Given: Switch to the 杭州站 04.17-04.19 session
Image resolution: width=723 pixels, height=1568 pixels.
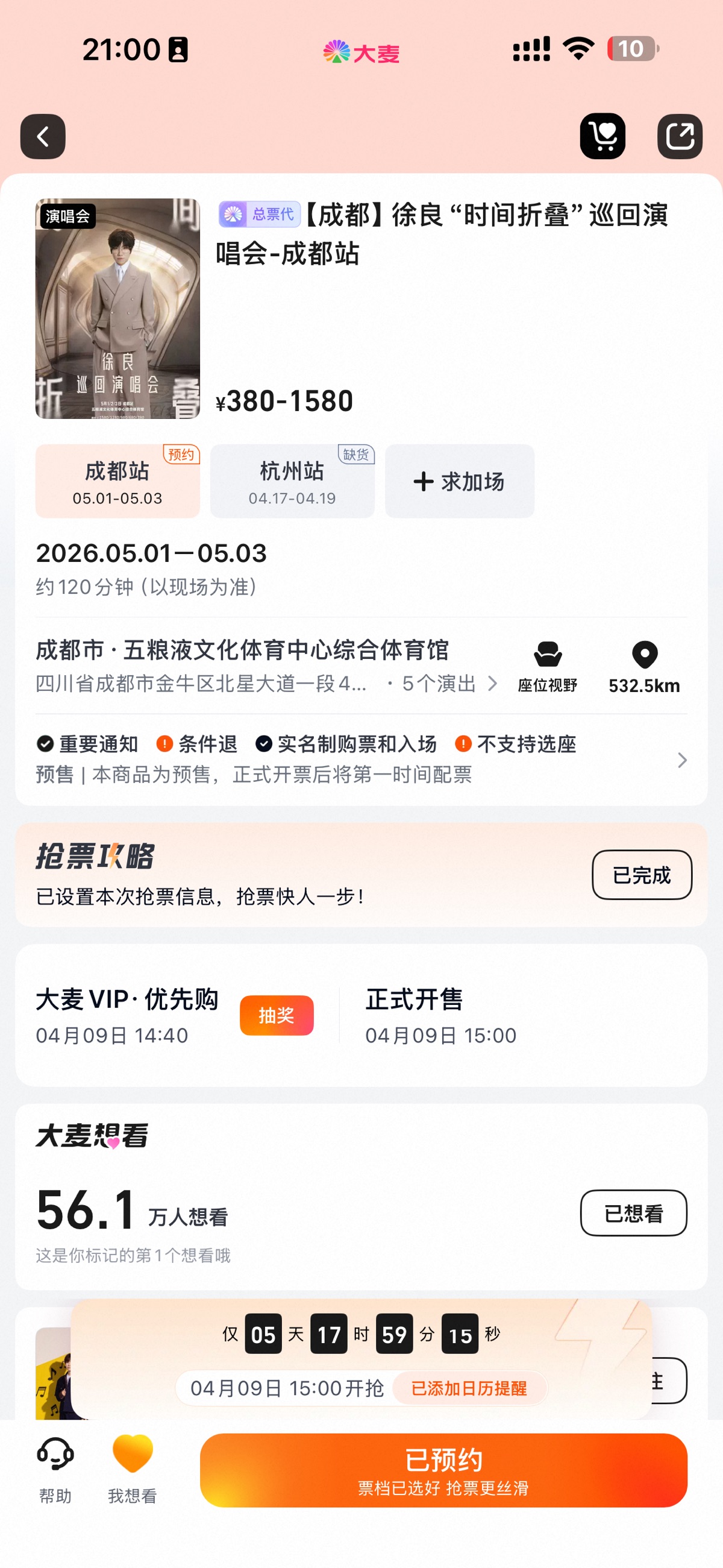Looking at the screenshot, I should (x=292, y=481).
